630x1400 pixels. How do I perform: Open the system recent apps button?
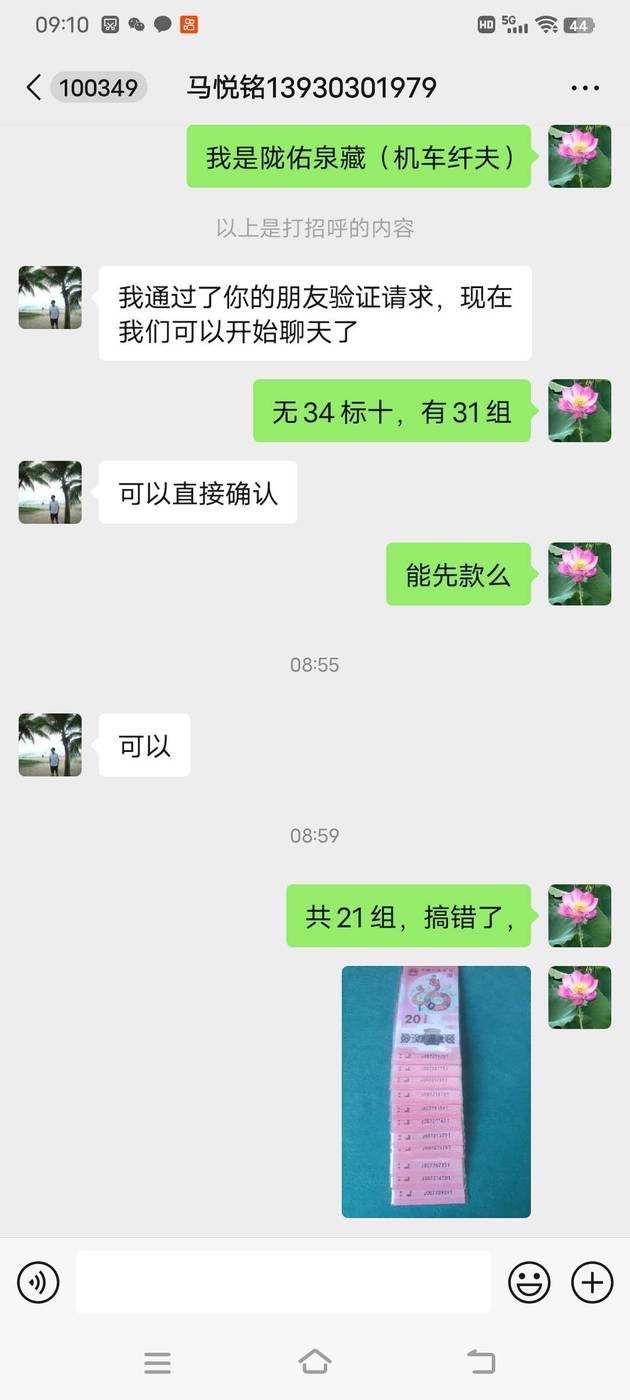(157, 1362)
